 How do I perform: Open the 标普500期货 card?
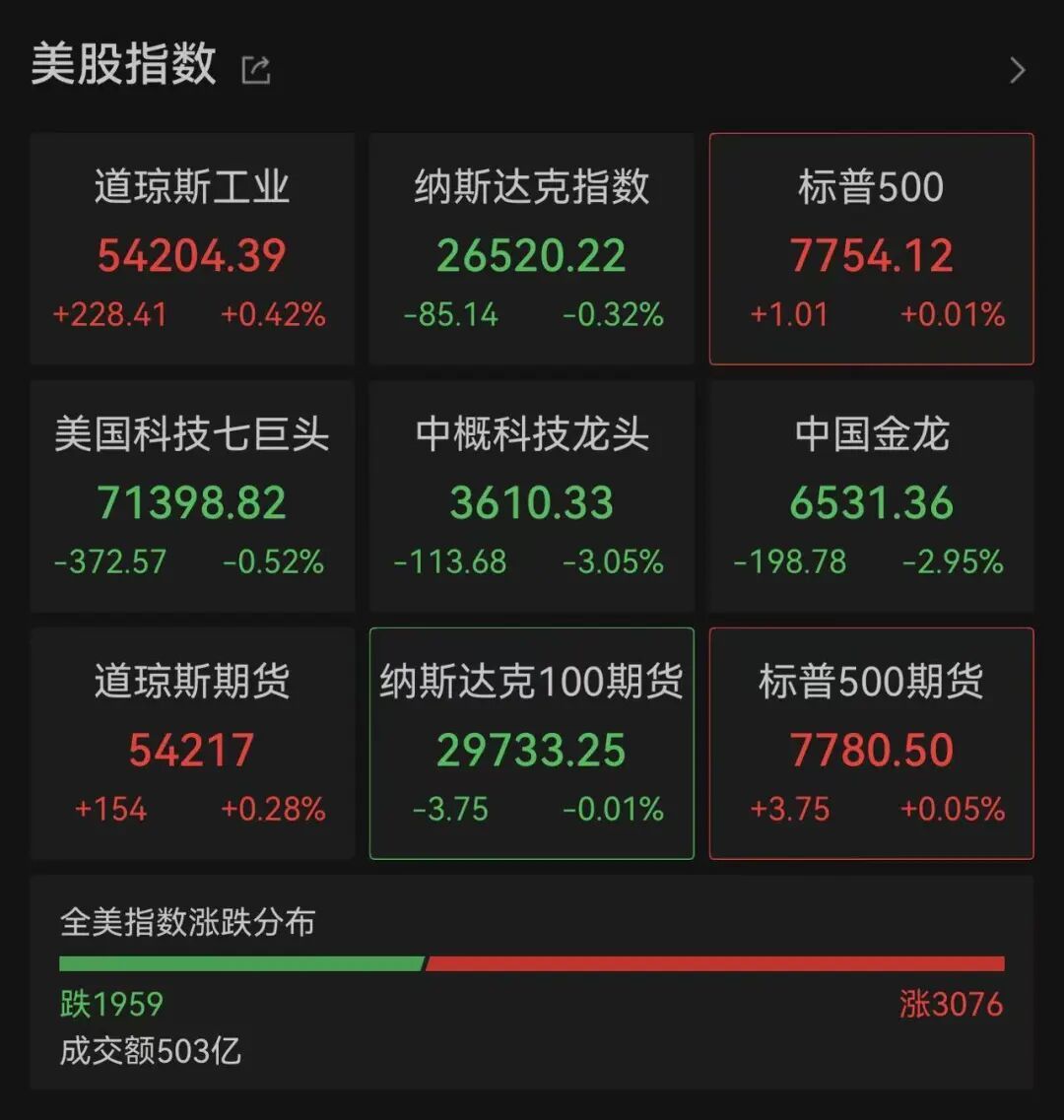(871, 743)
